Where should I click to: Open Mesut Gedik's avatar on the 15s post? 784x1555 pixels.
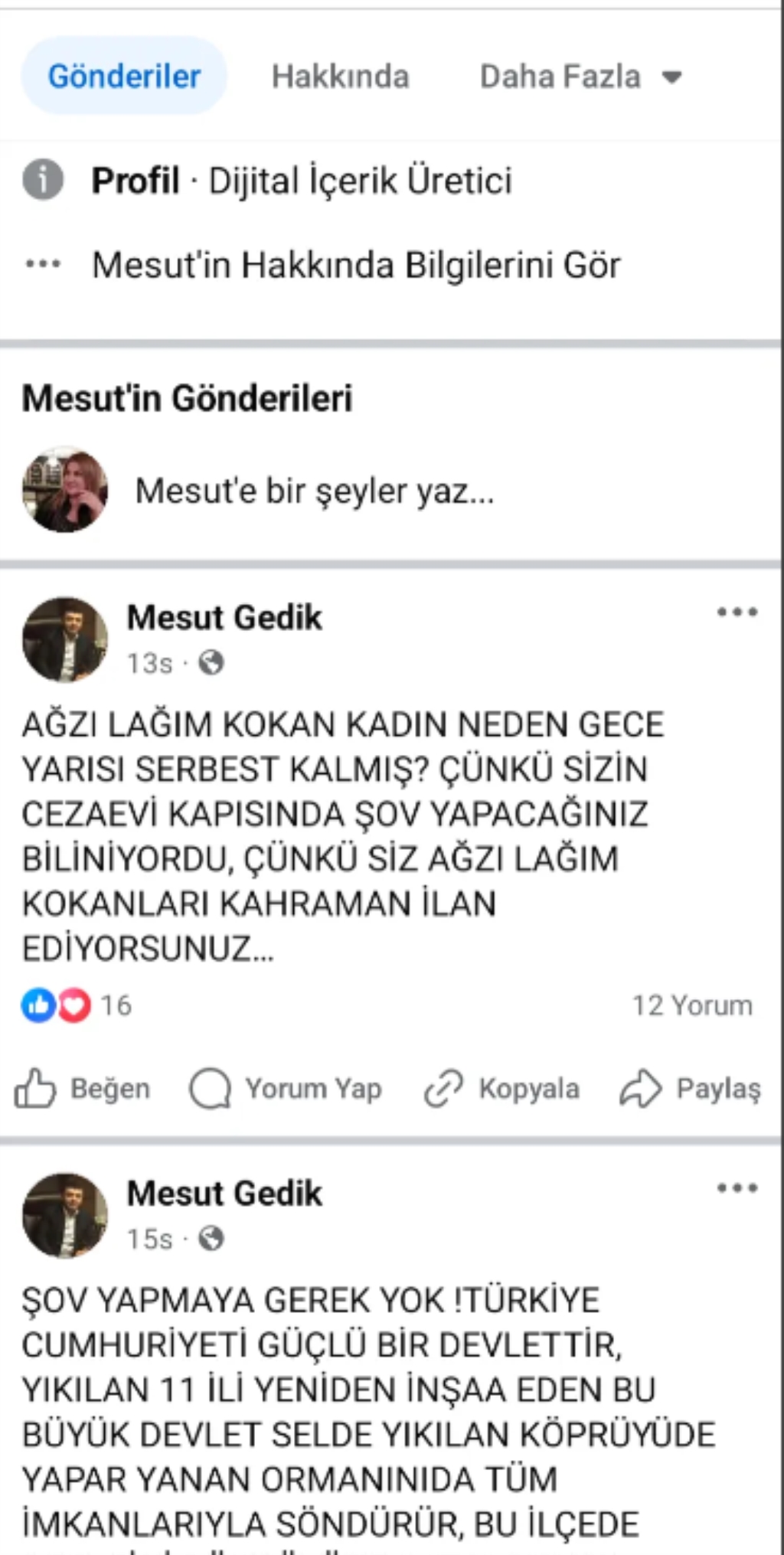pyautogui.click(x=65, y=1215)
